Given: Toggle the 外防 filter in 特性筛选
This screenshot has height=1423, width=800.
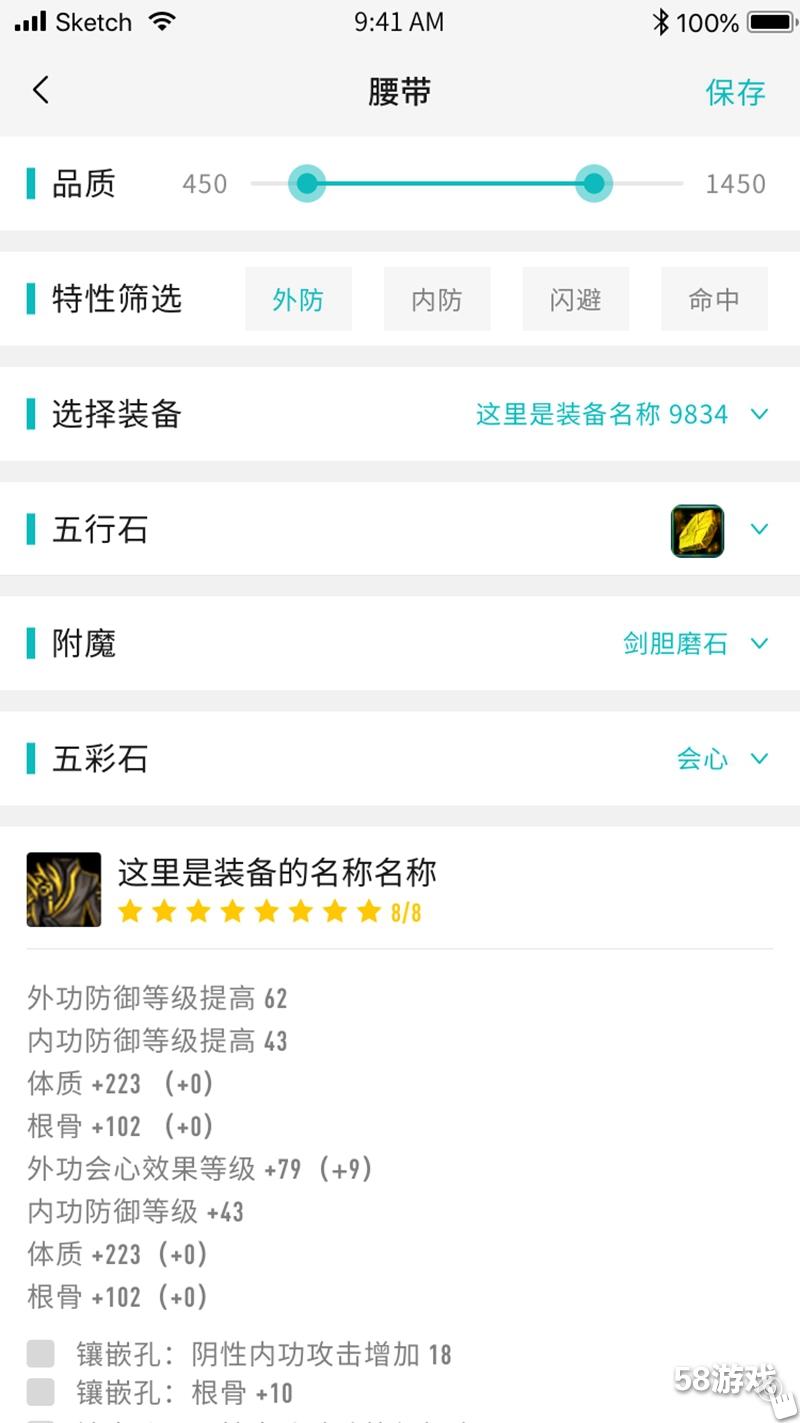Looking at the screenshot, I should point(298,298).
